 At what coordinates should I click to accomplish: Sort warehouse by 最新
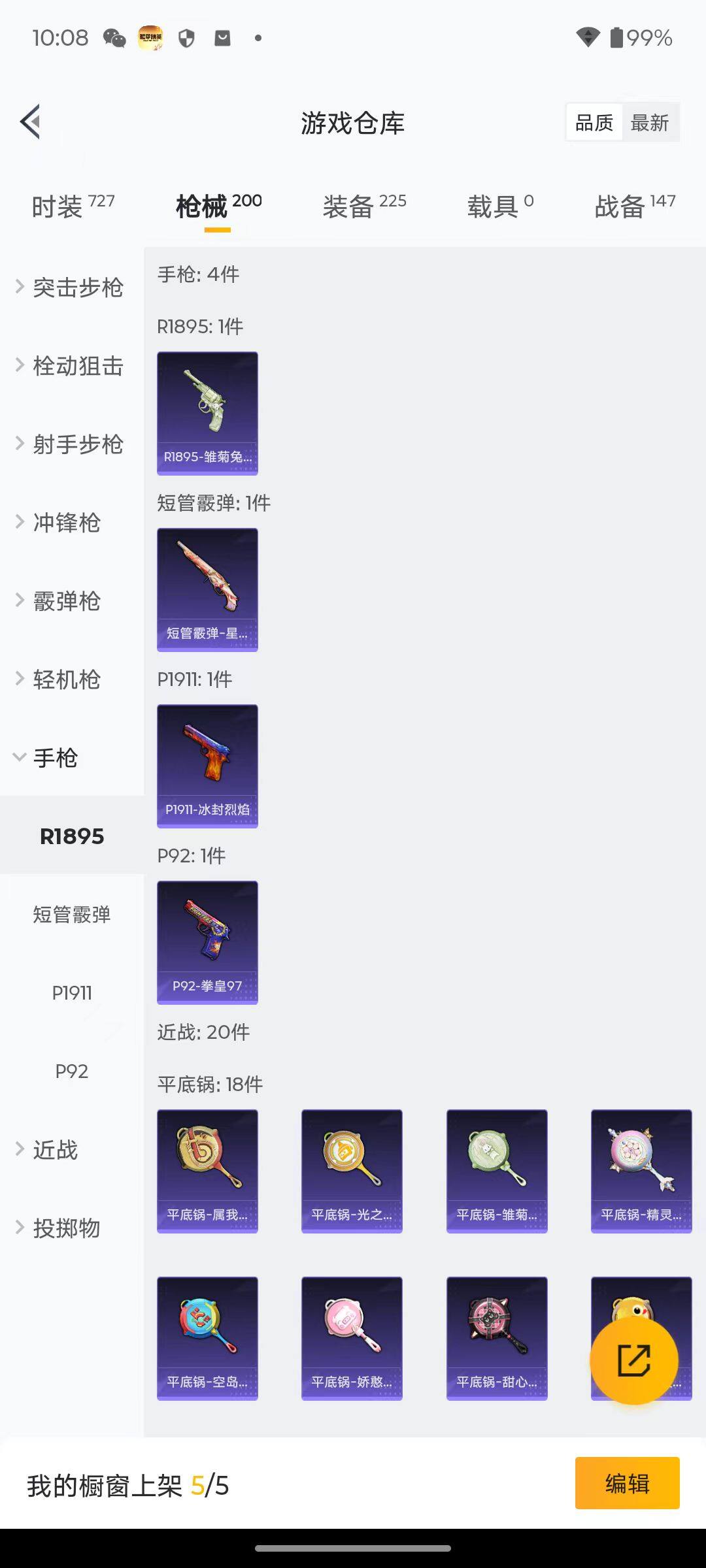click(649, 122)
